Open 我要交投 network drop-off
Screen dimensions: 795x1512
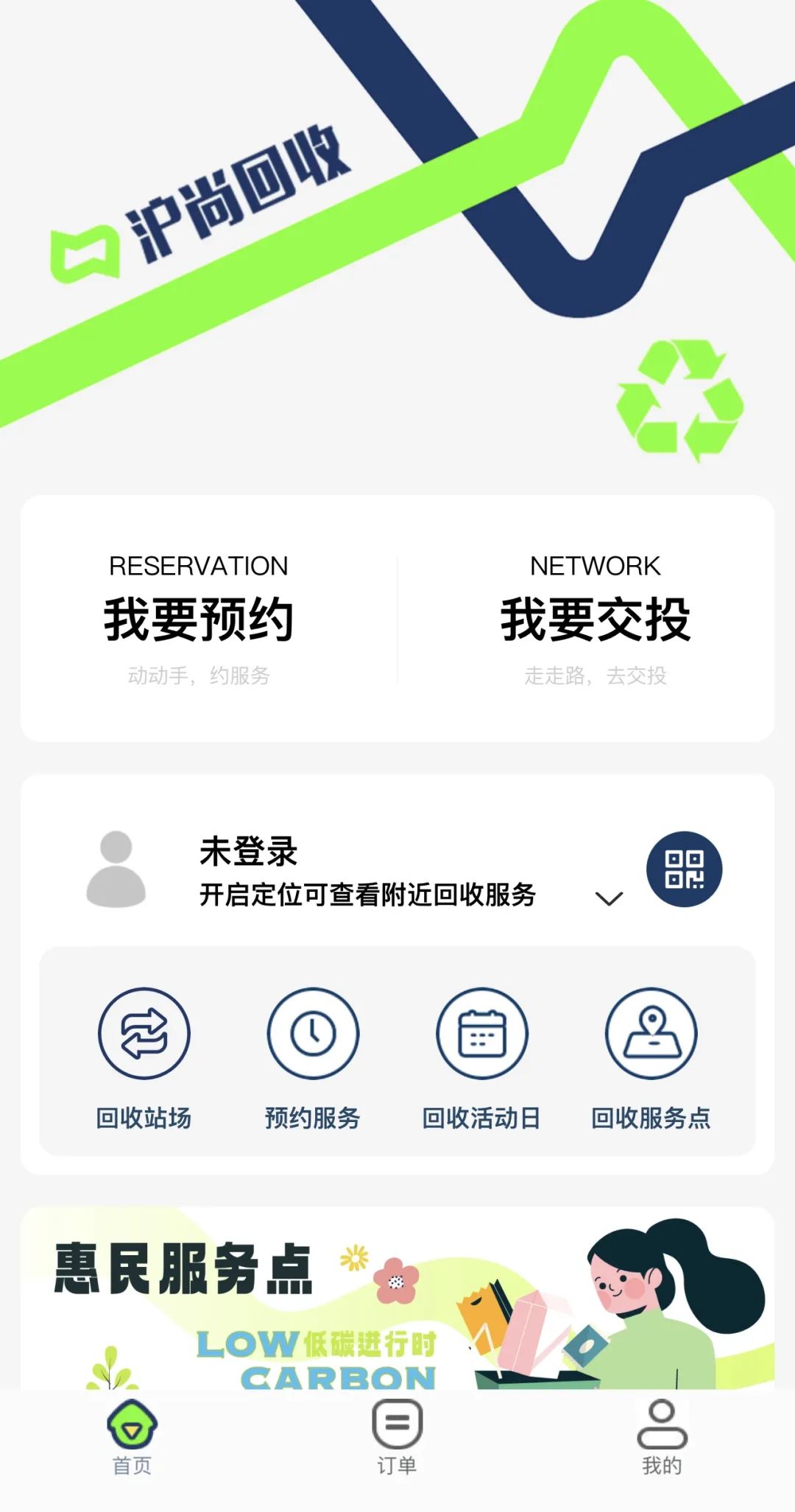click(595, 619)
